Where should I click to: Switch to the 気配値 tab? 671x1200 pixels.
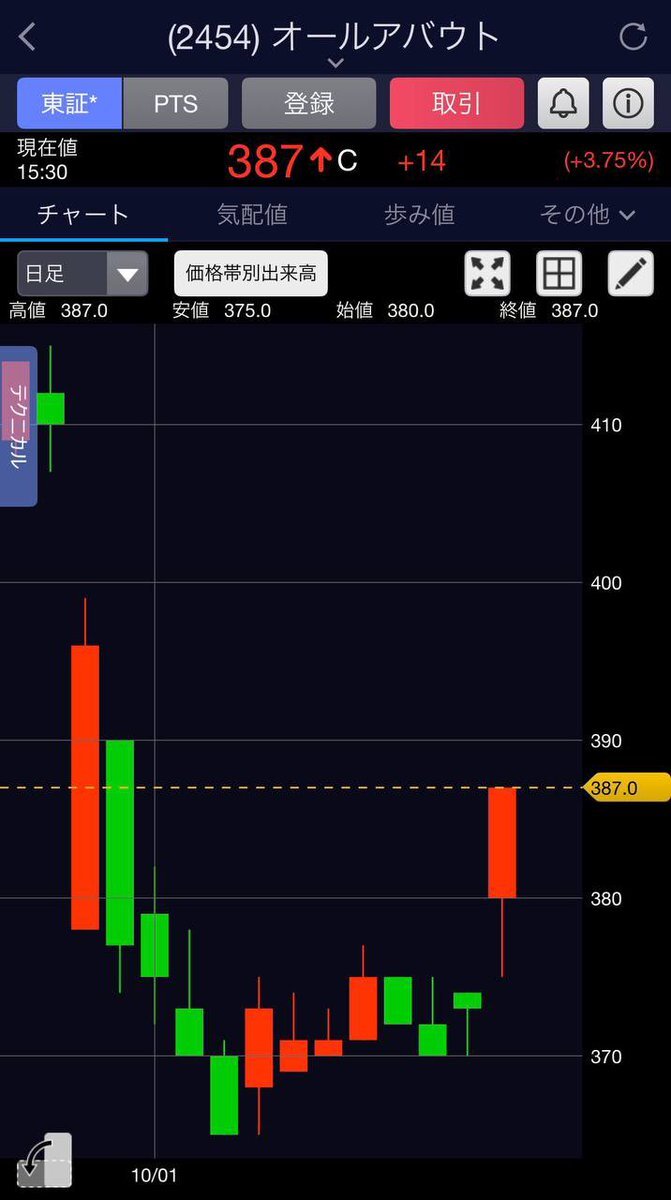[252, 214]
